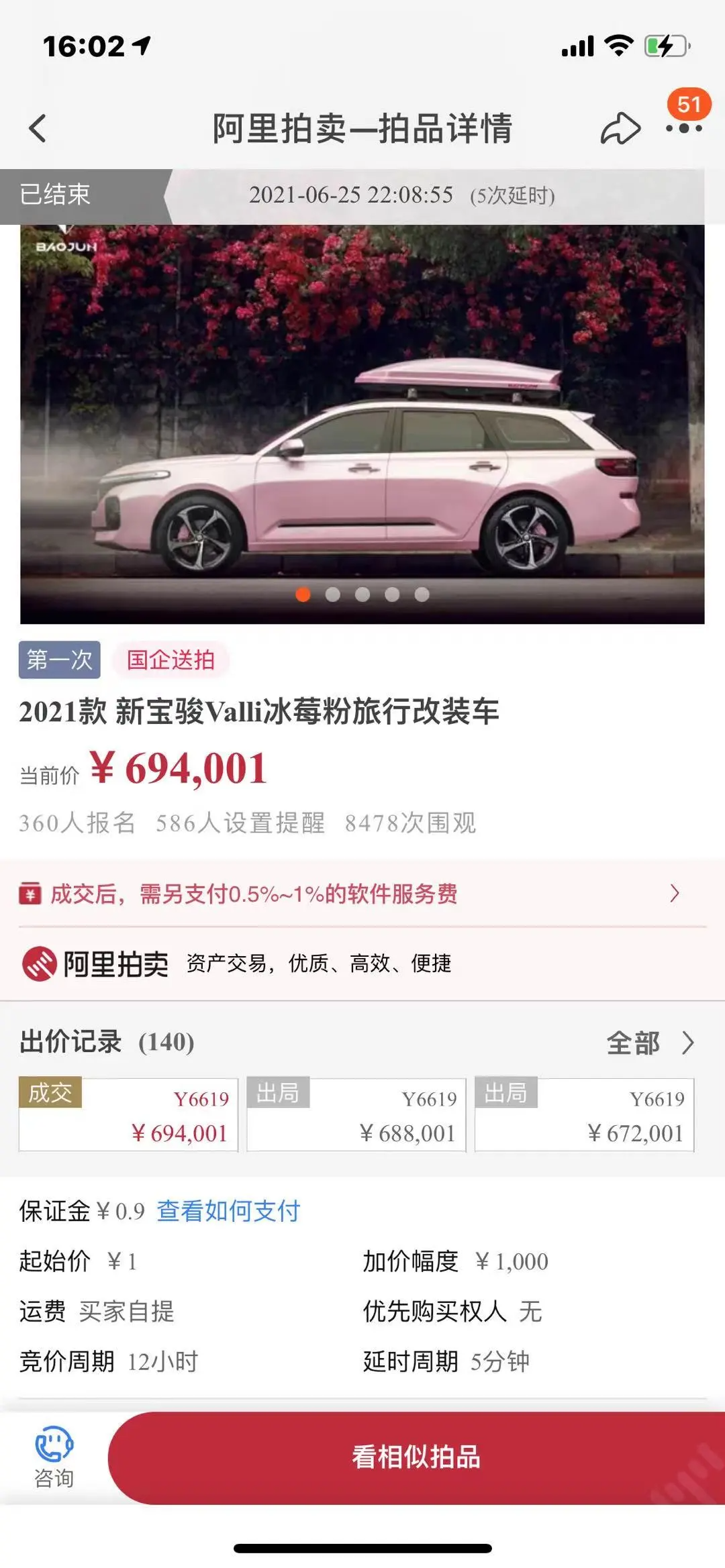Go back using the top-left arrow
The width and height of the screenshot is (725, 1568).
[x=38, y=128]
